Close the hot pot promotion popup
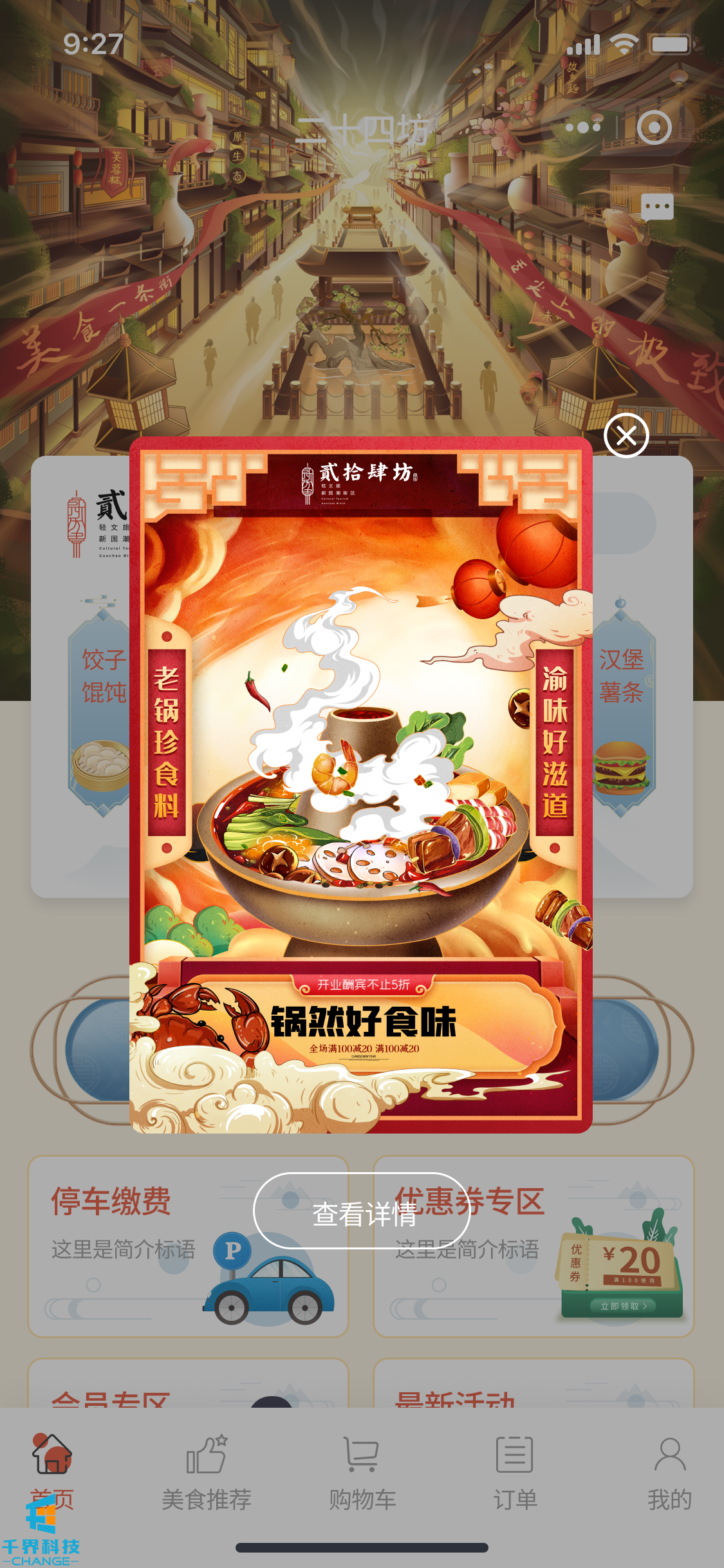Screen dimensions: 724x1568 [x=626, y=436]
